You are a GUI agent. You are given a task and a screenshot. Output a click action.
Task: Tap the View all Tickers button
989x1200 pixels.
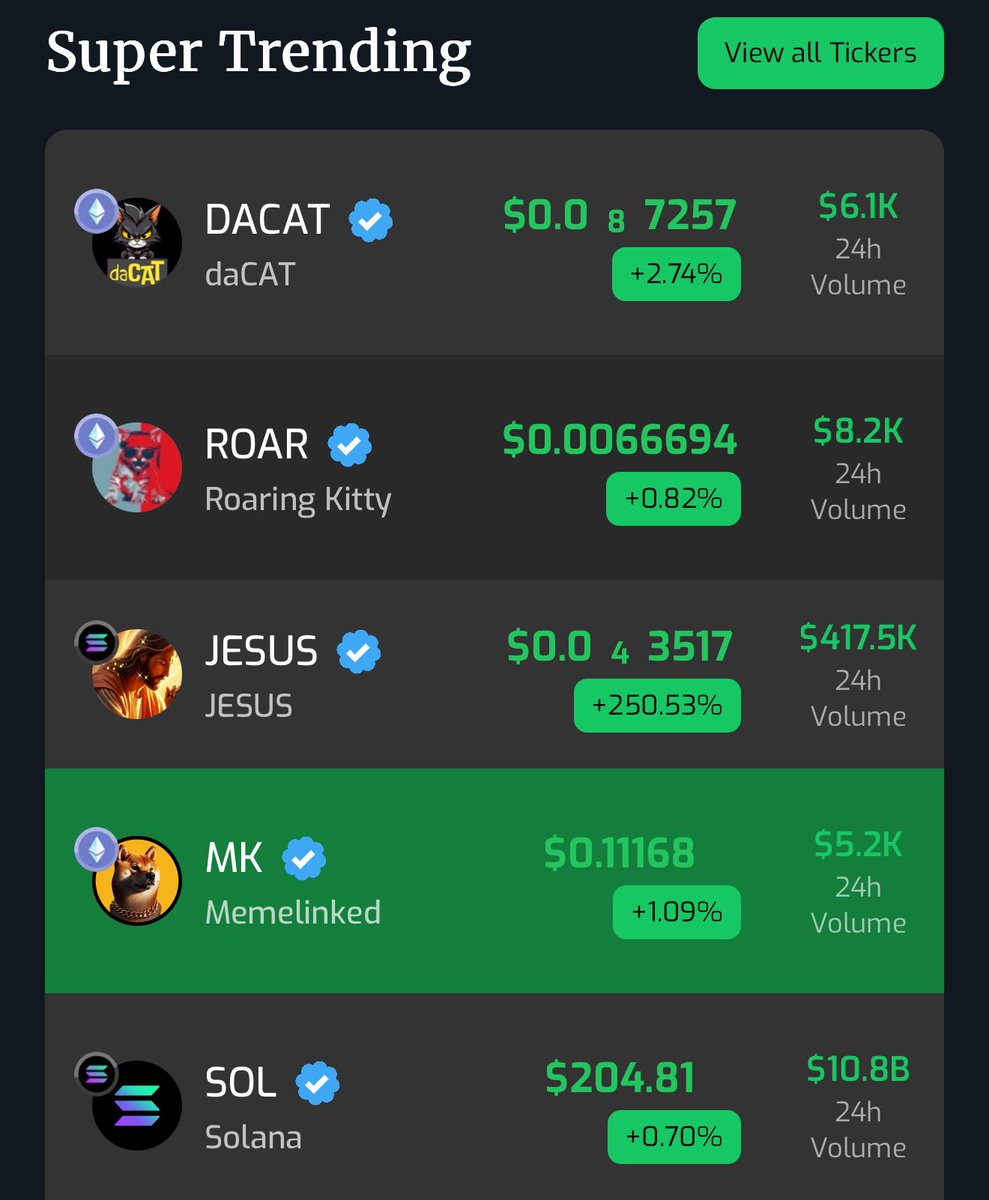[x=820, y=53]
